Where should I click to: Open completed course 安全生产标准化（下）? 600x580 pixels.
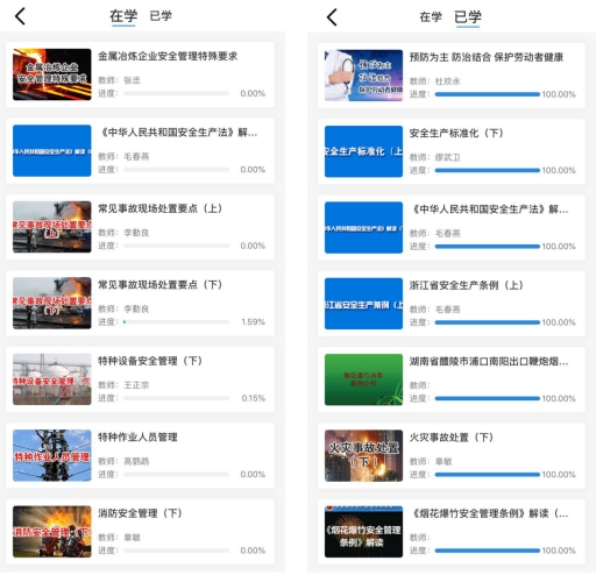point(452,152)
